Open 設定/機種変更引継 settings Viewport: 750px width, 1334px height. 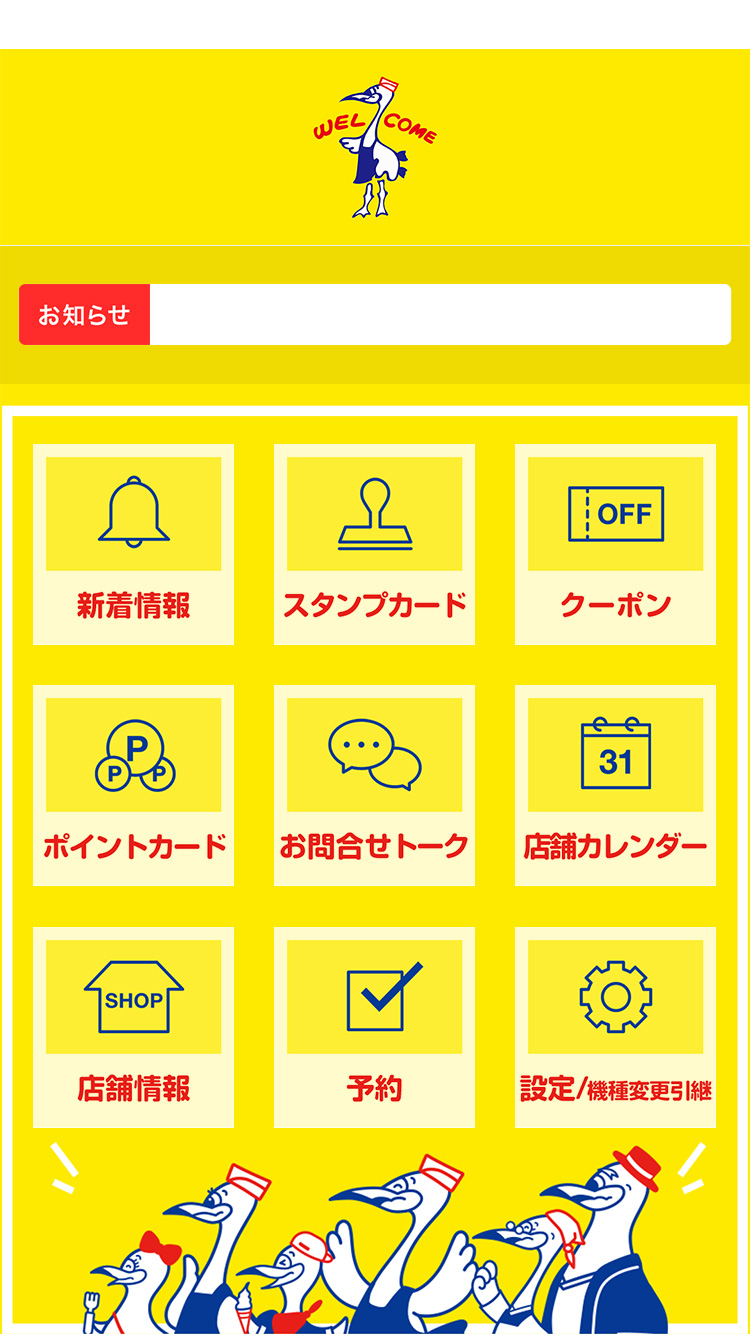coord(615,1027)
